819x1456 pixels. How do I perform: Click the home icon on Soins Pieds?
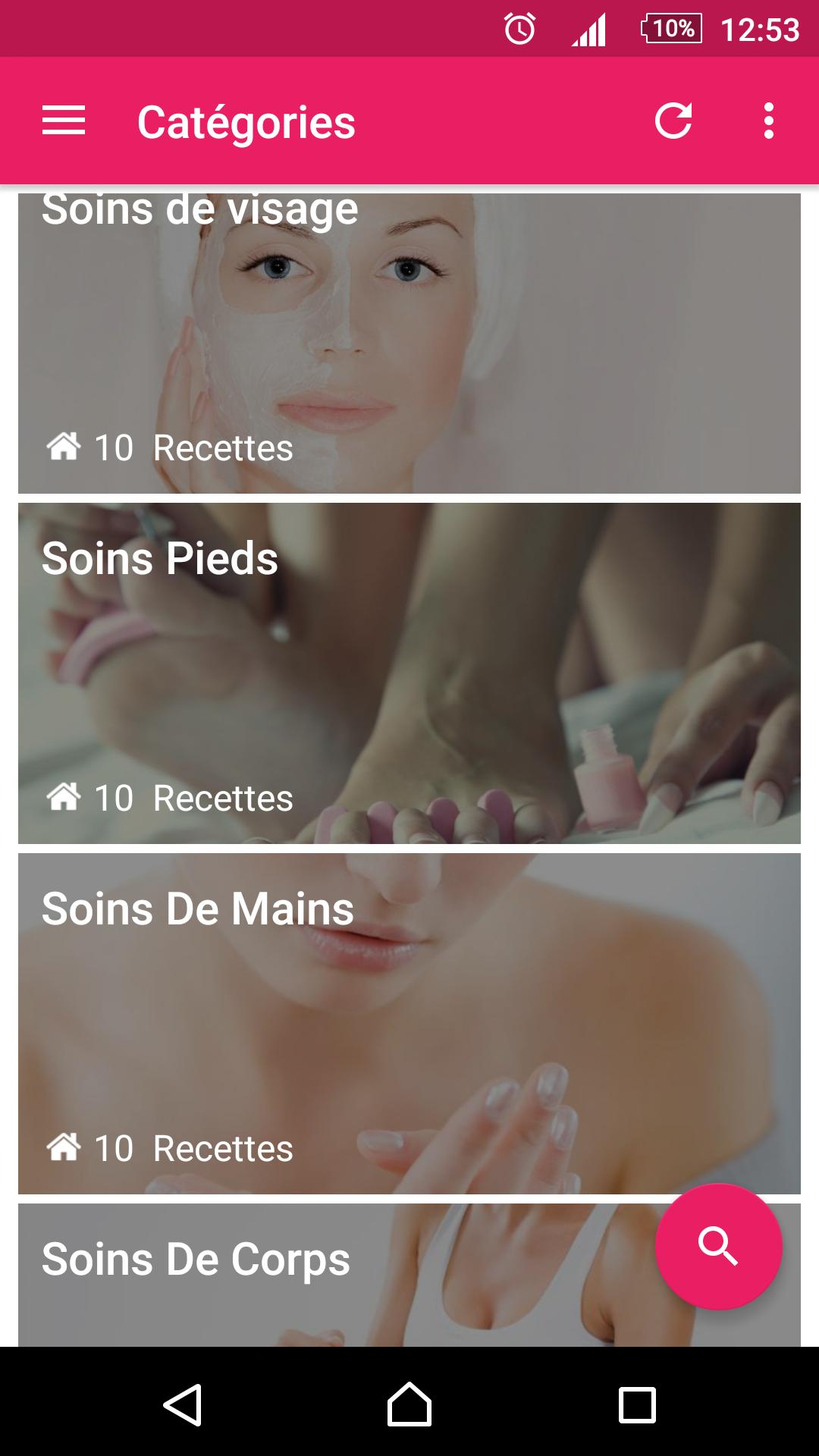[x=64, y=796]
